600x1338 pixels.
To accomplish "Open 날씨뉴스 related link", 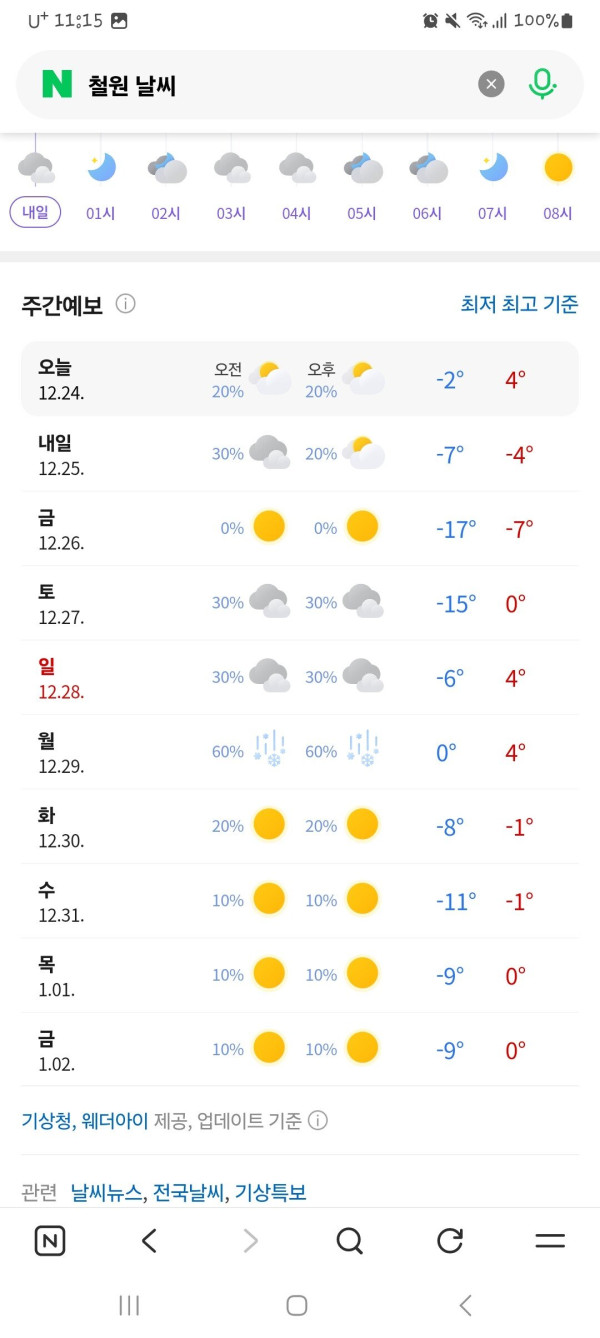I will click(106, 1192).
